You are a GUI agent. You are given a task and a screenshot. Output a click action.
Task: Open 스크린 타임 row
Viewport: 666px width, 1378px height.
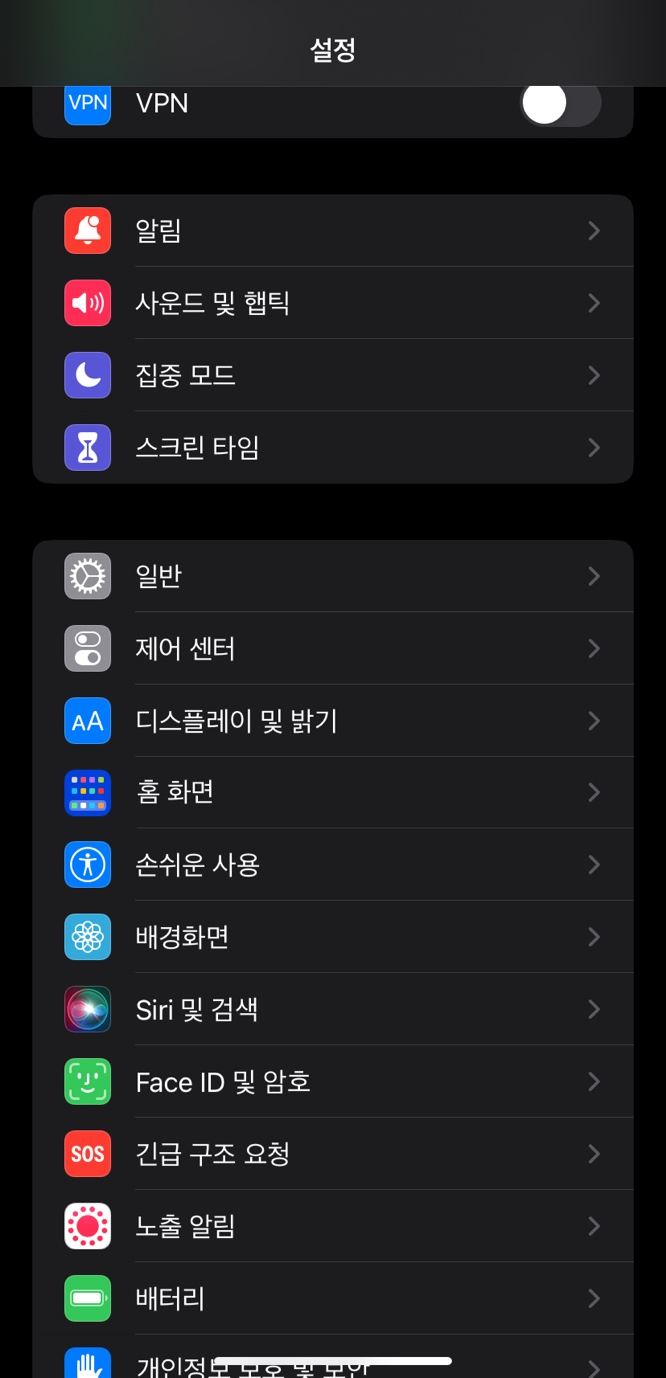point(333,447)
